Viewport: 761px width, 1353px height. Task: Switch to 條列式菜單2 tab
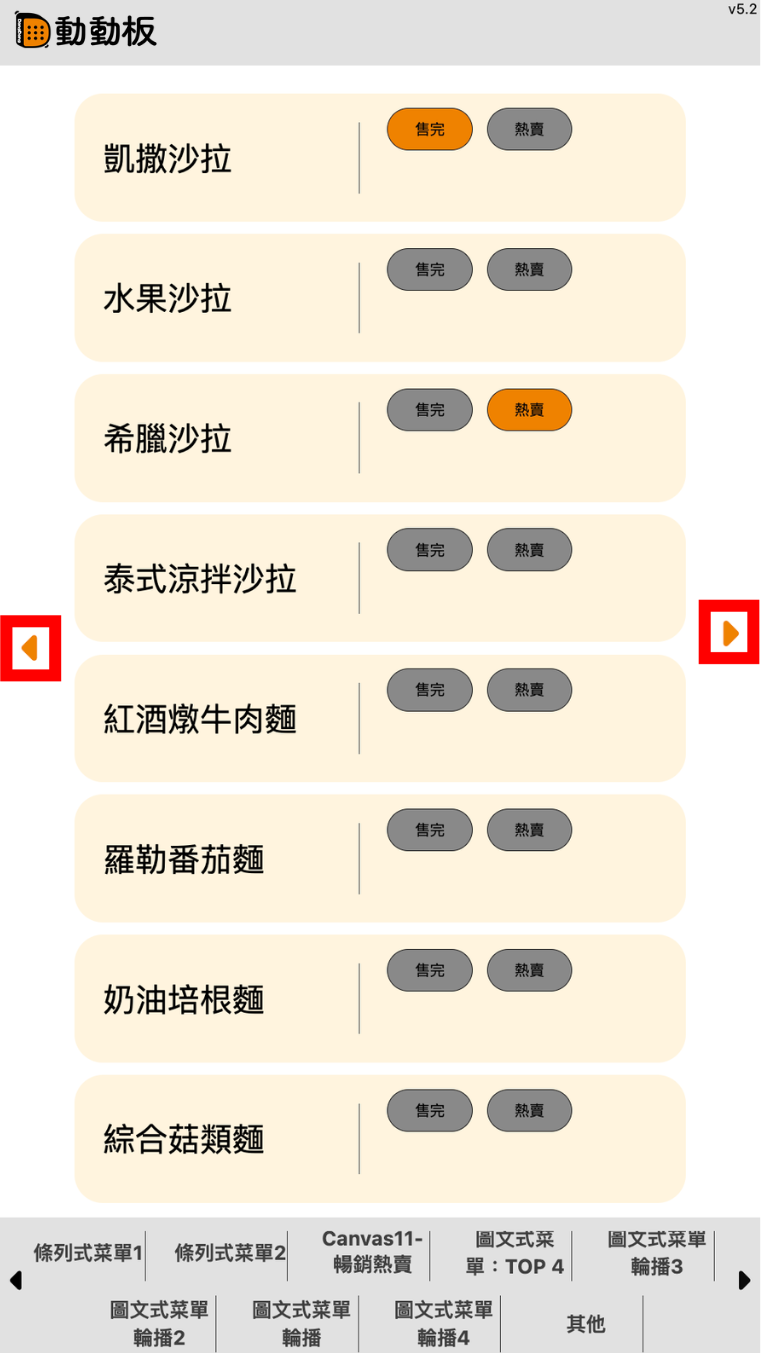pos(230,1252)
